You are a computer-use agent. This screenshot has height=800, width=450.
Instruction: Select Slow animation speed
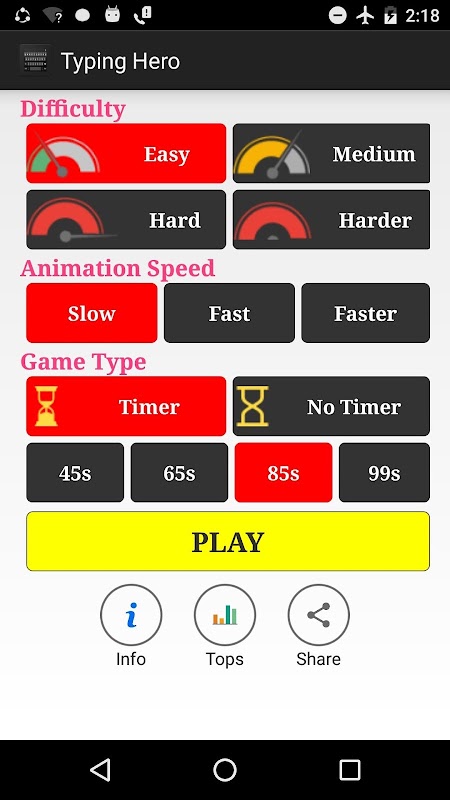coord(92,313)
